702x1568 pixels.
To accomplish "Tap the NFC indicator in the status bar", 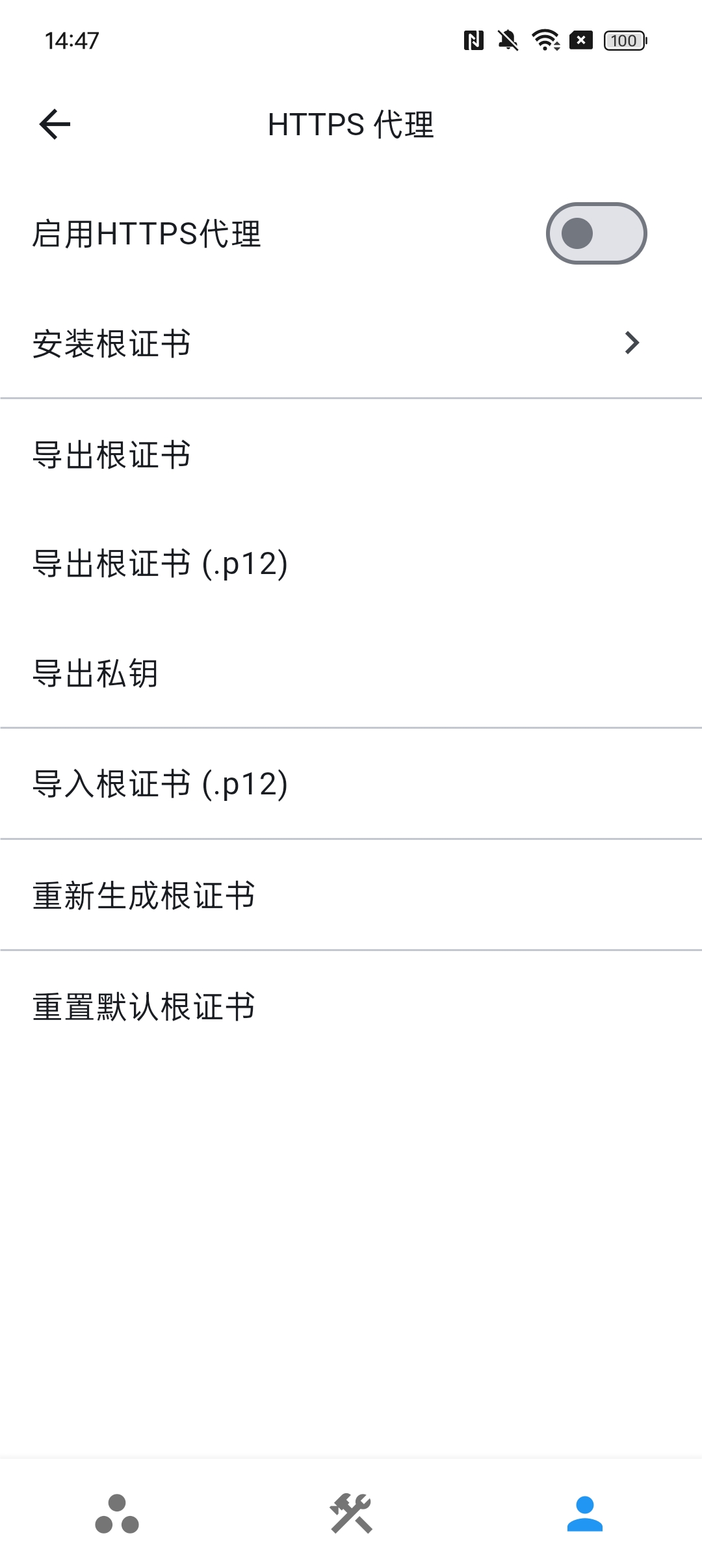I will pyautogui.click(x=474, y=41).
